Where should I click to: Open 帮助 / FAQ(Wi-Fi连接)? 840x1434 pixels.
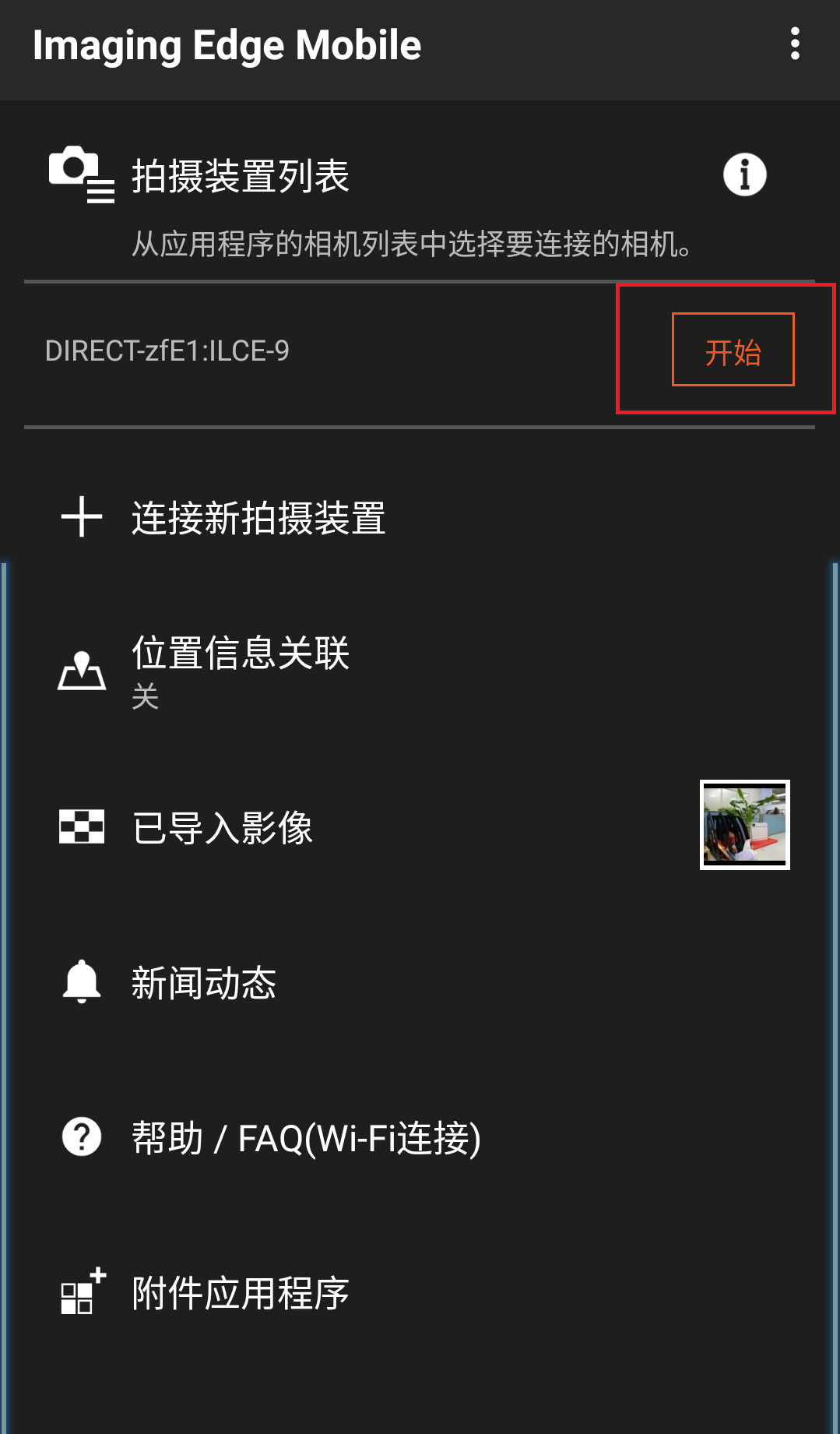pyautogui.click(x=306, y=1138)
